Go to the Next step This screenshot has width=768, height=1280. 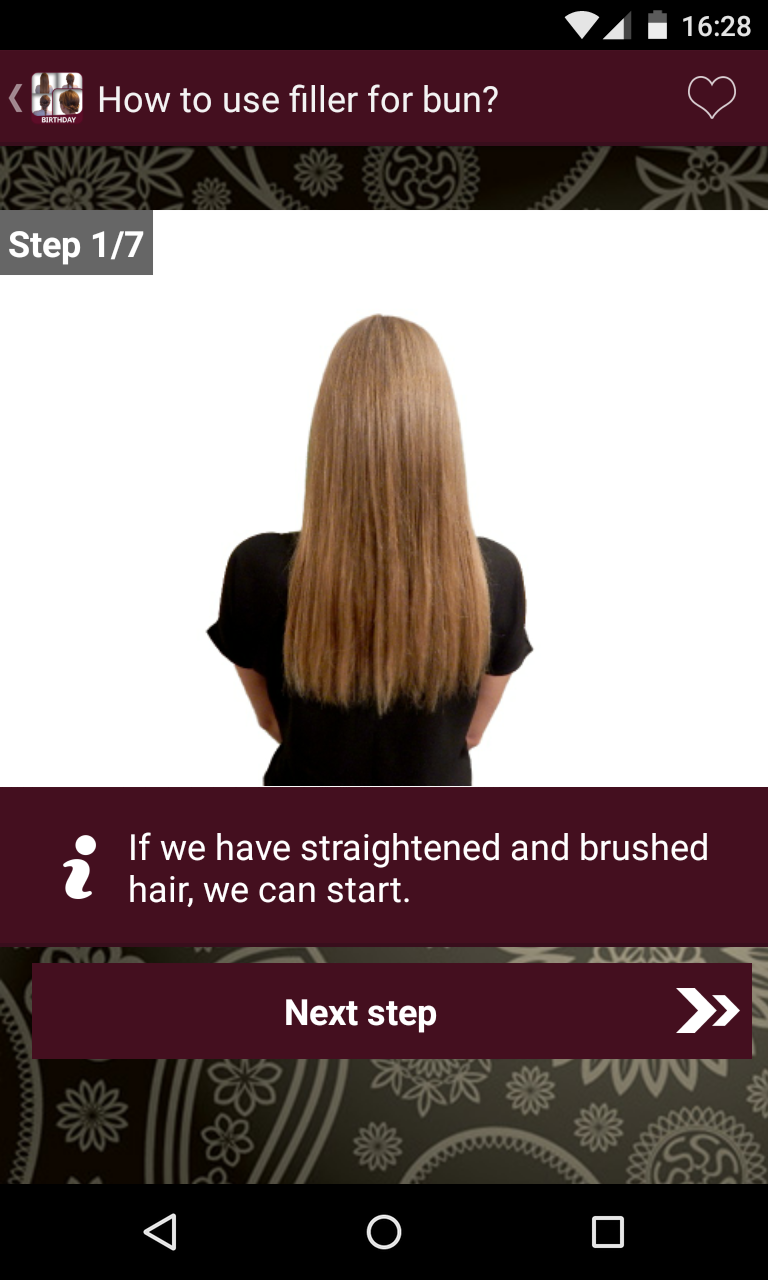pyautogui.click(x=391, y=1011)
